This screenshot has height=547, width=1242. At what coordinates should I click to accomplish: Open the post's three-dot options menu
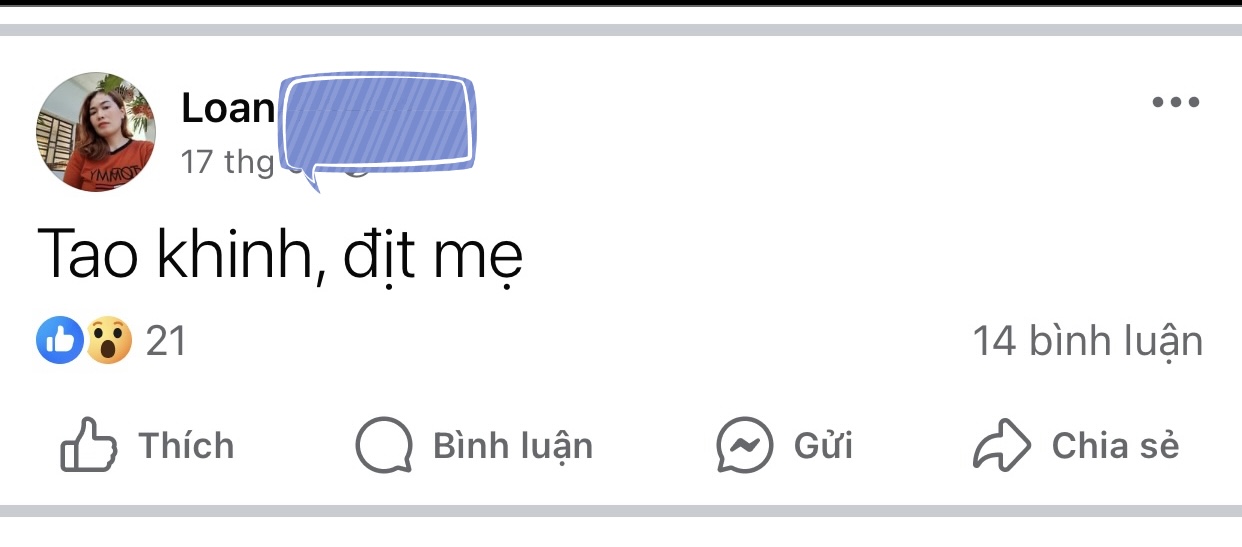point(1175,102)
